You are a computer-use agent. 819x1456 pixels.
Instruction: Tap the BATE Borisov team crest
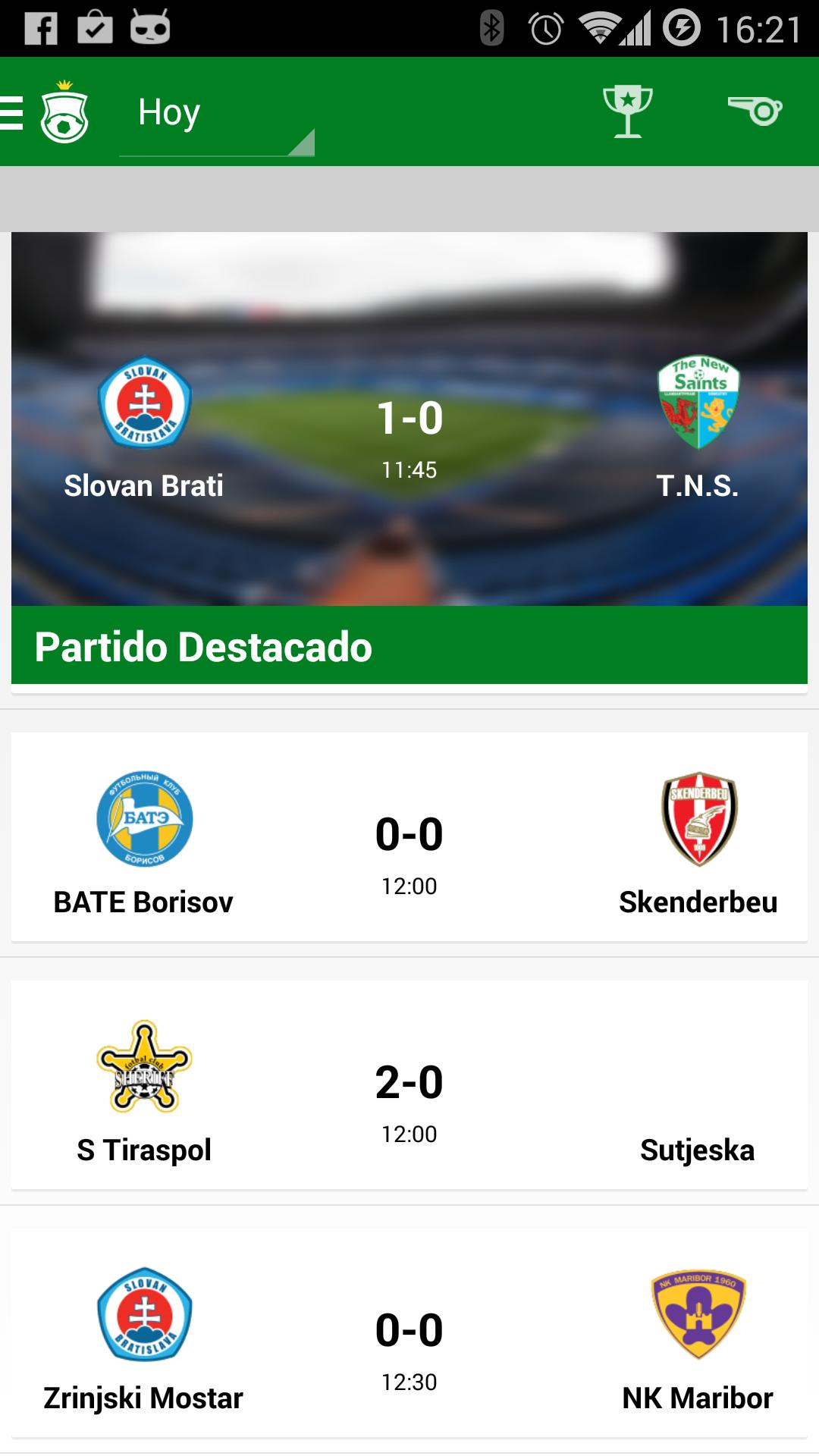pos(144,819)
